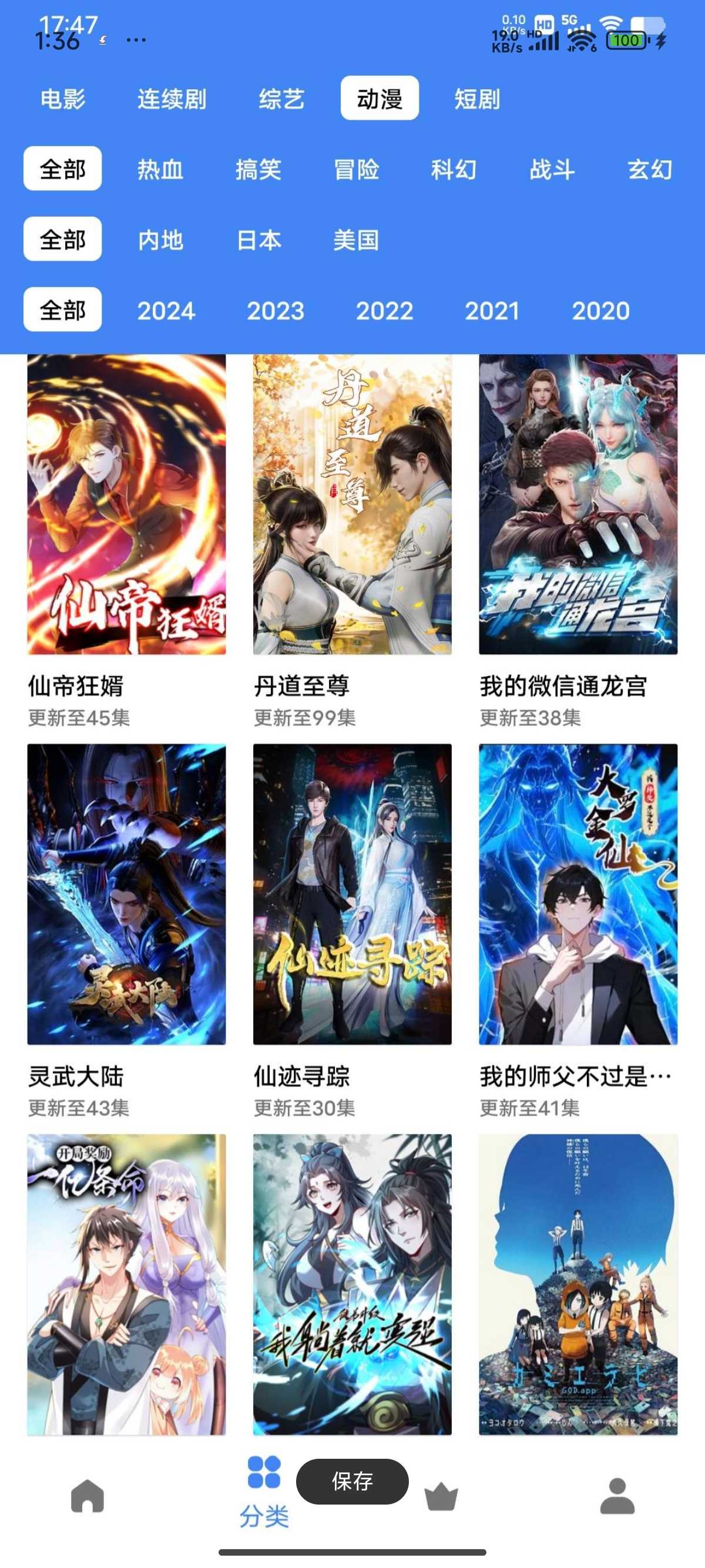This screenshot has height=1568, width=705.
Task: Switch to the 电影 tab
Action: [63, 99]
